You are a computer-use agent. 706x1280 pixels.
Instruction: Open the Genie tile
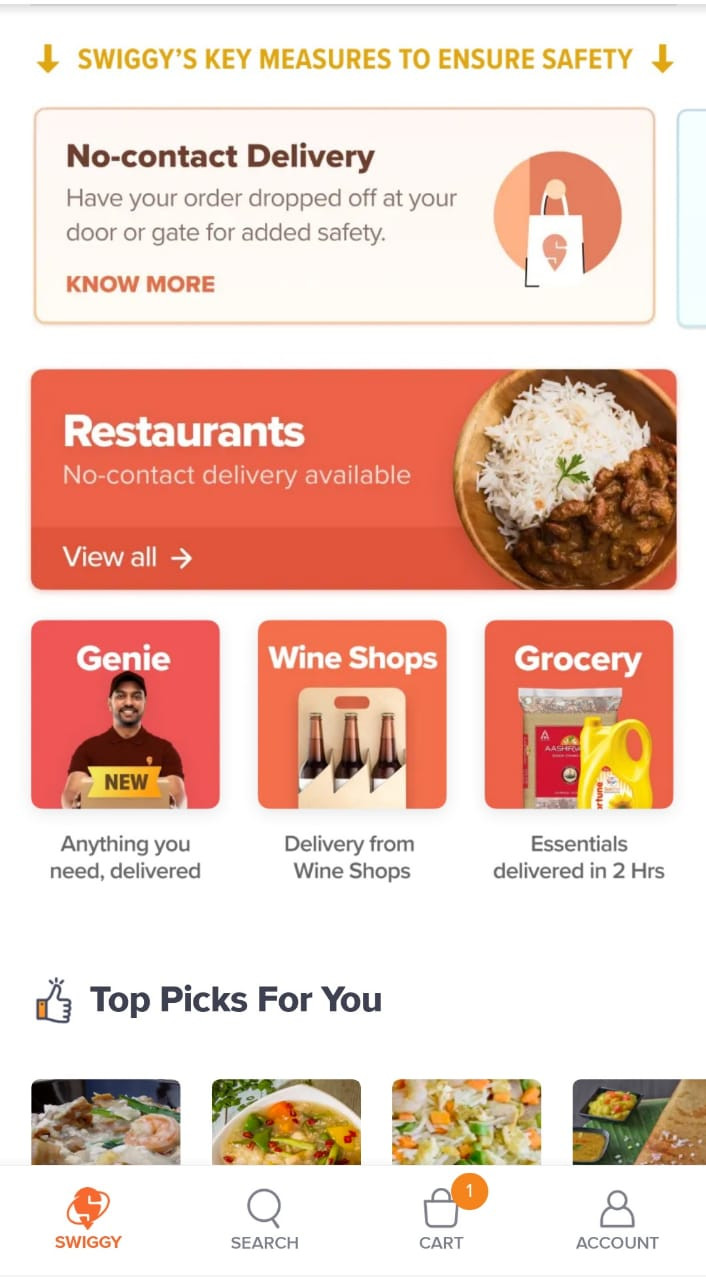(x=125, y=714)
